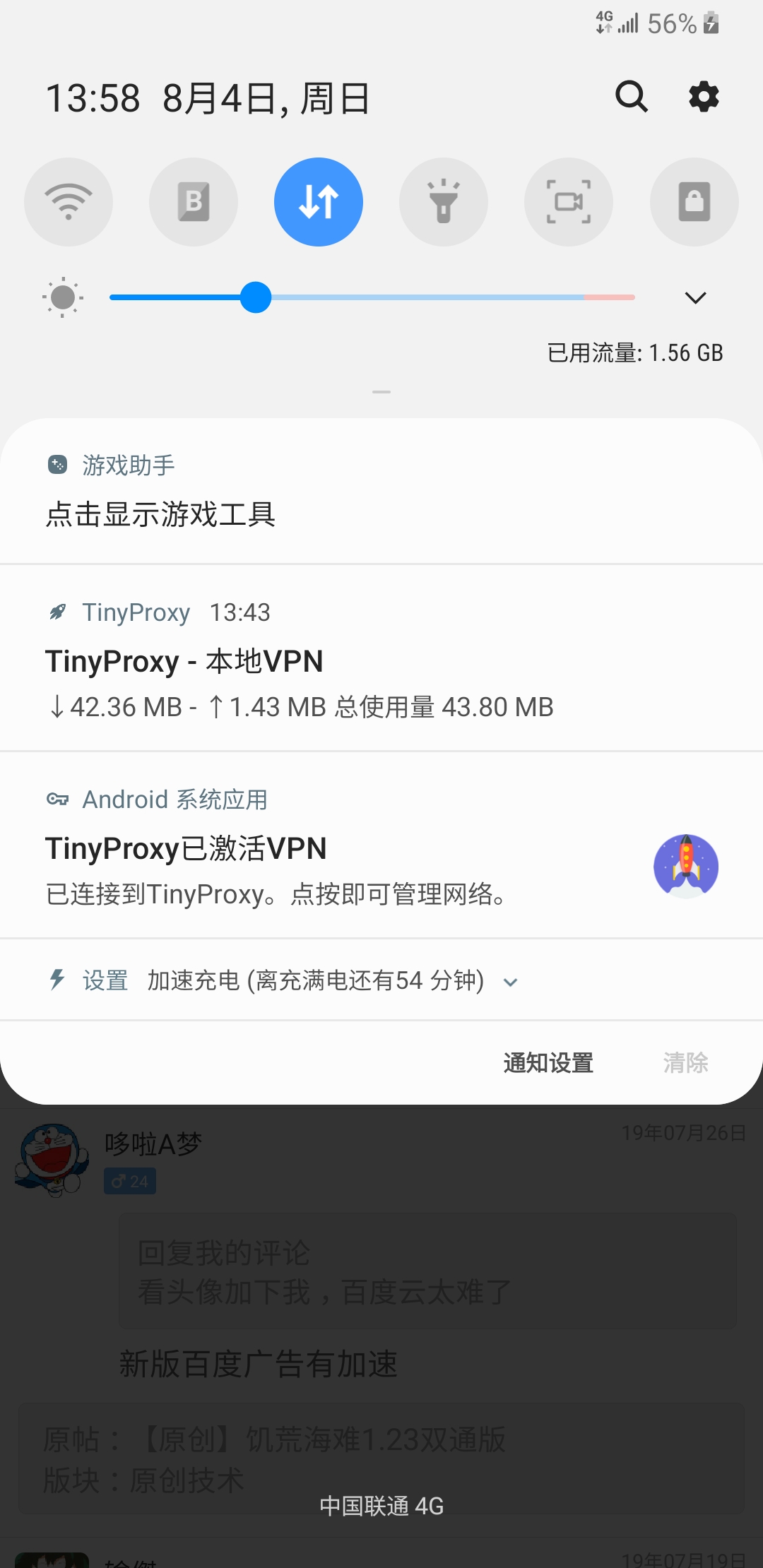This screenshot has width=763, height=1568.
Task: Toggle the screen rotation lock tile
Action: pyautogui.click(x=694, y=202)
